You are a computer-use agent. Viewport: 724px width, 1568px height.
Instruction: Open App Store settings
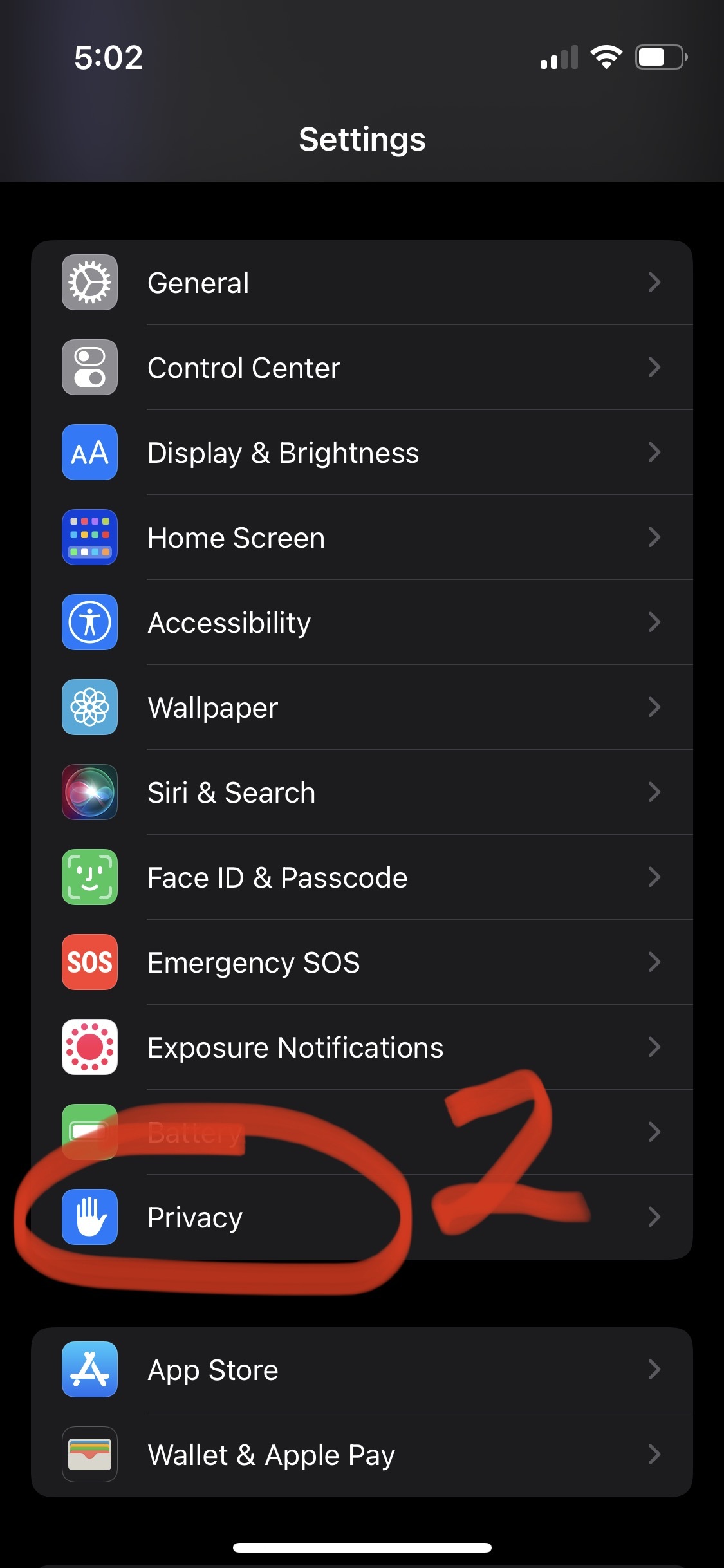click(x=360, y=1370)
